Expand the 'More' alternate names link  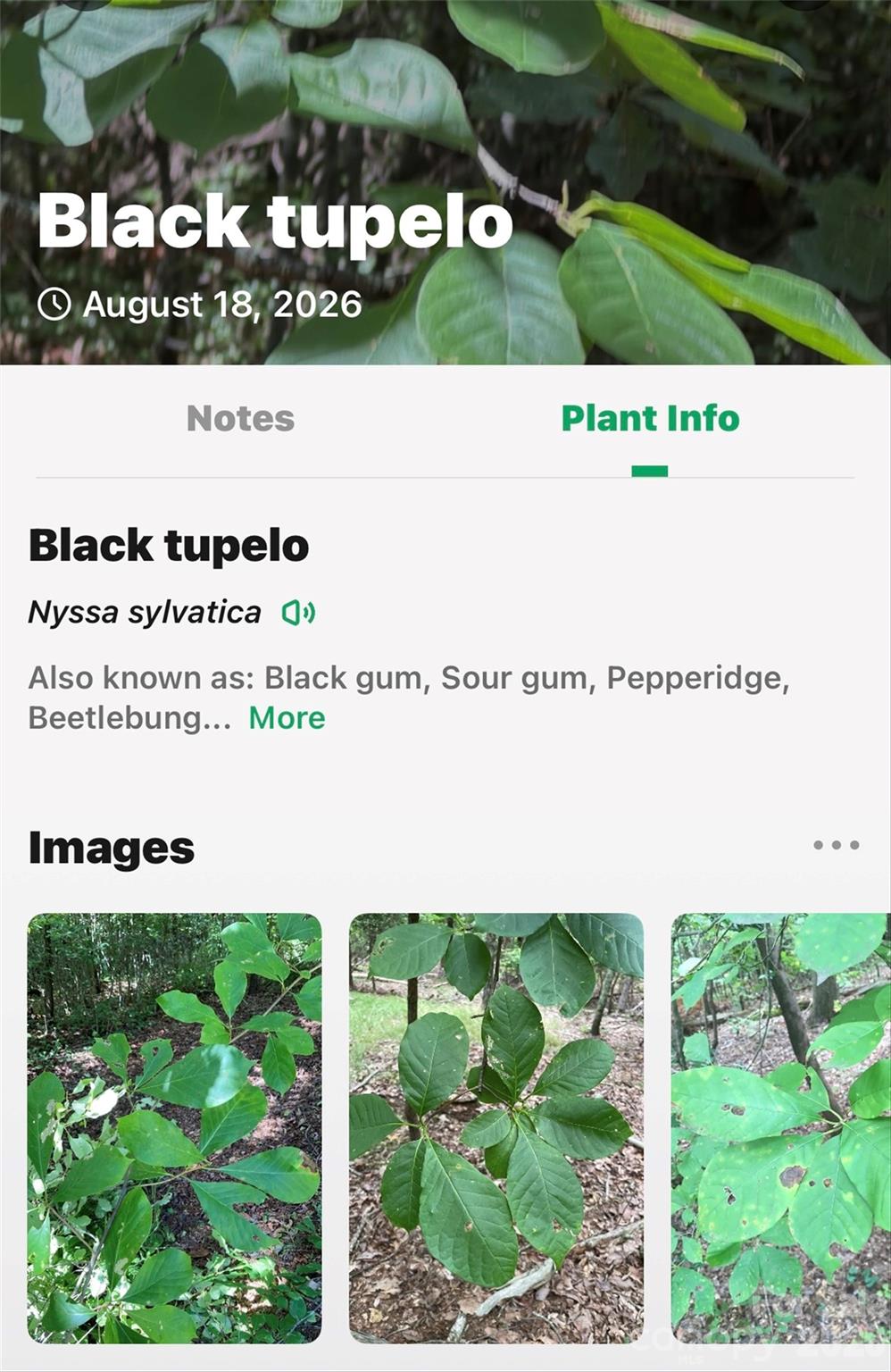(287, 717)
